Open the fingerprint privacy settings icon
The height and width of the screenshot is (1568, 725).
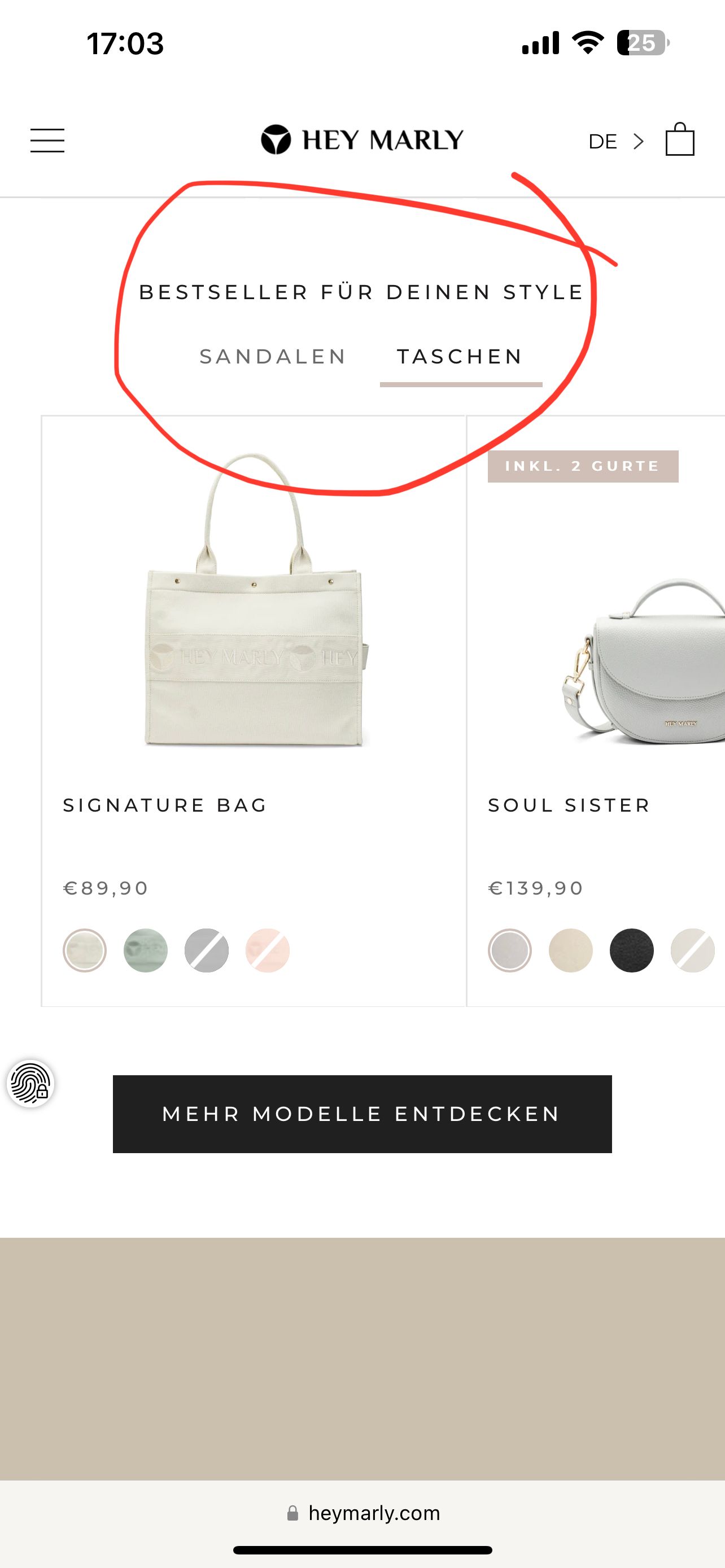[30, 1084]
